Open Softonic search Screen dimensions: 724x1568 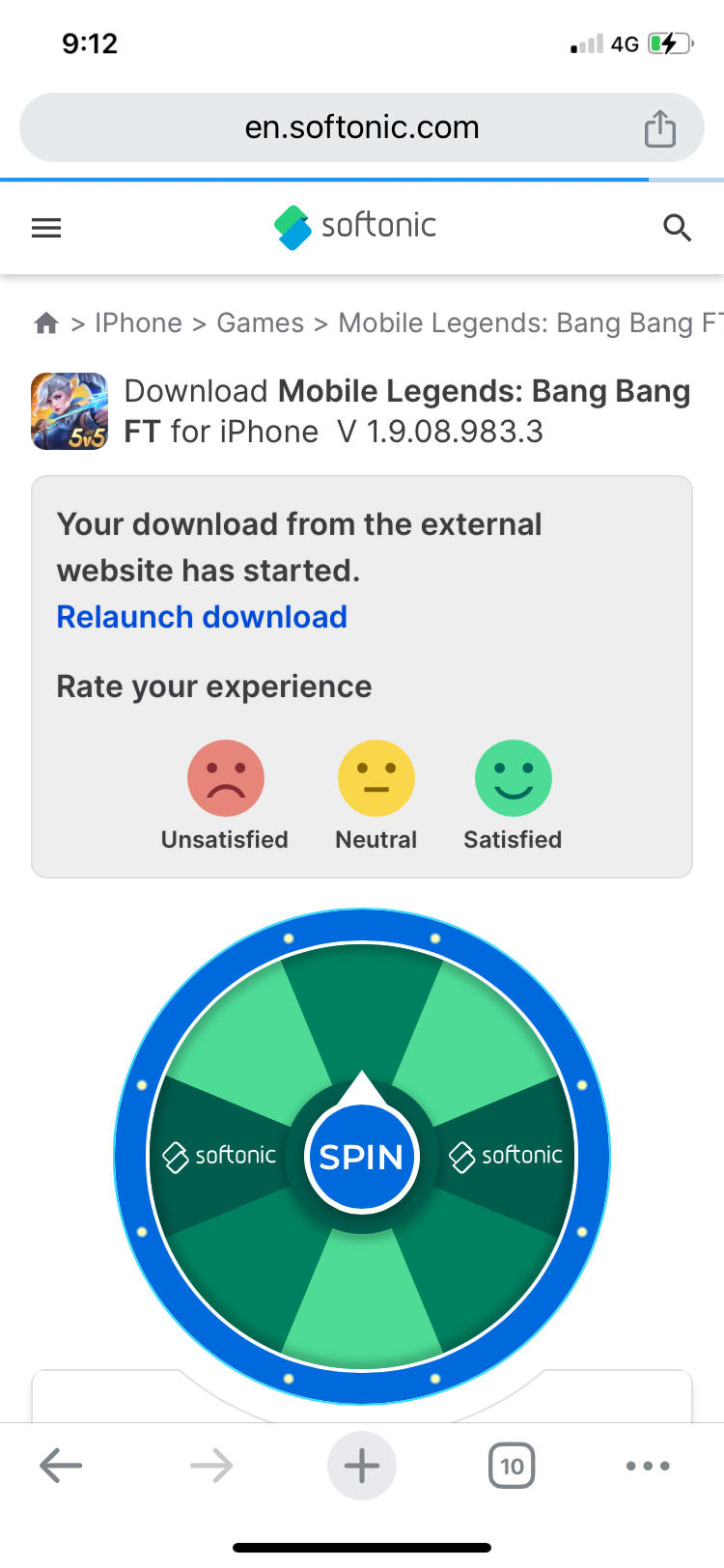coord(677,228)
